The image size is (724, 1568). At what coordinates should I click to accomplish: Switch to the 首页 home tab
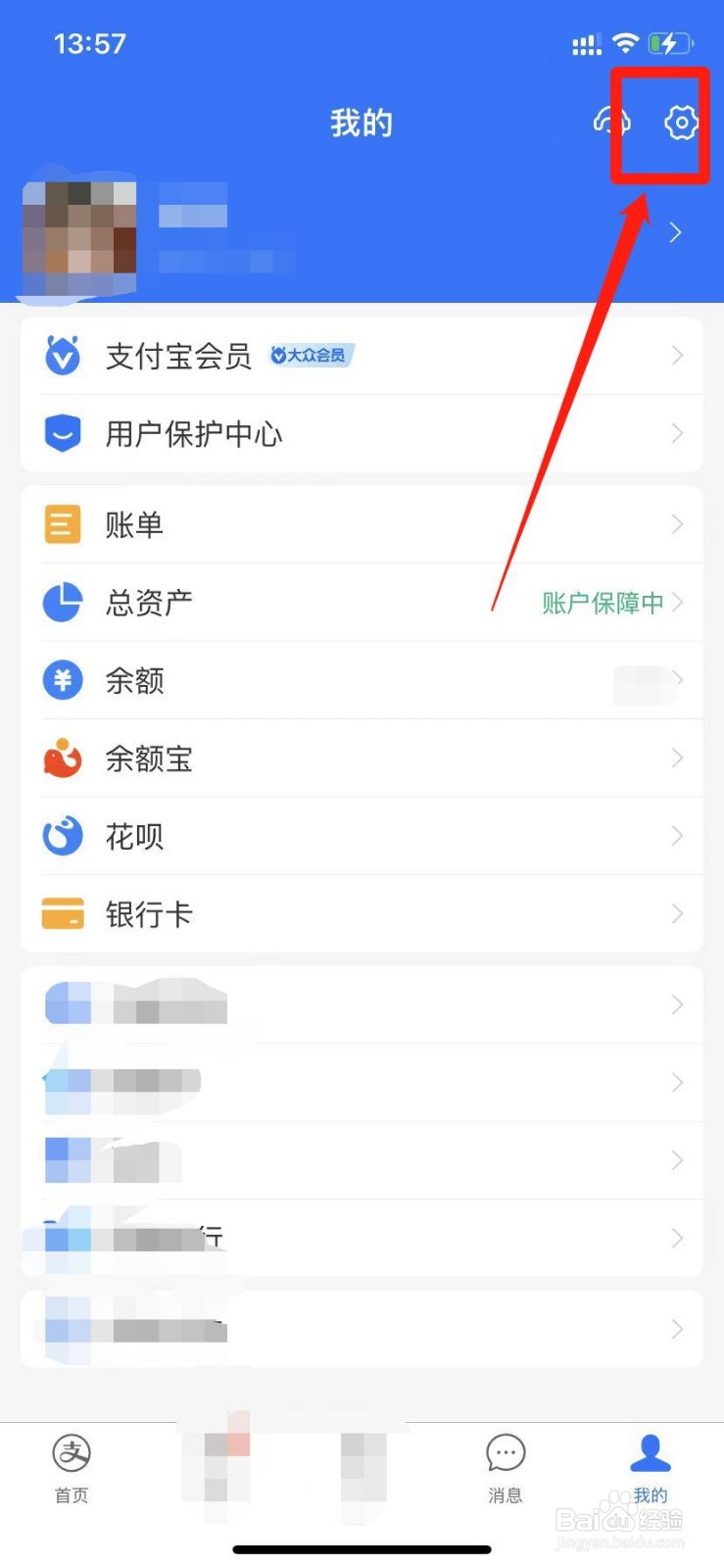pyautogui.click(x=70, y=1467)
